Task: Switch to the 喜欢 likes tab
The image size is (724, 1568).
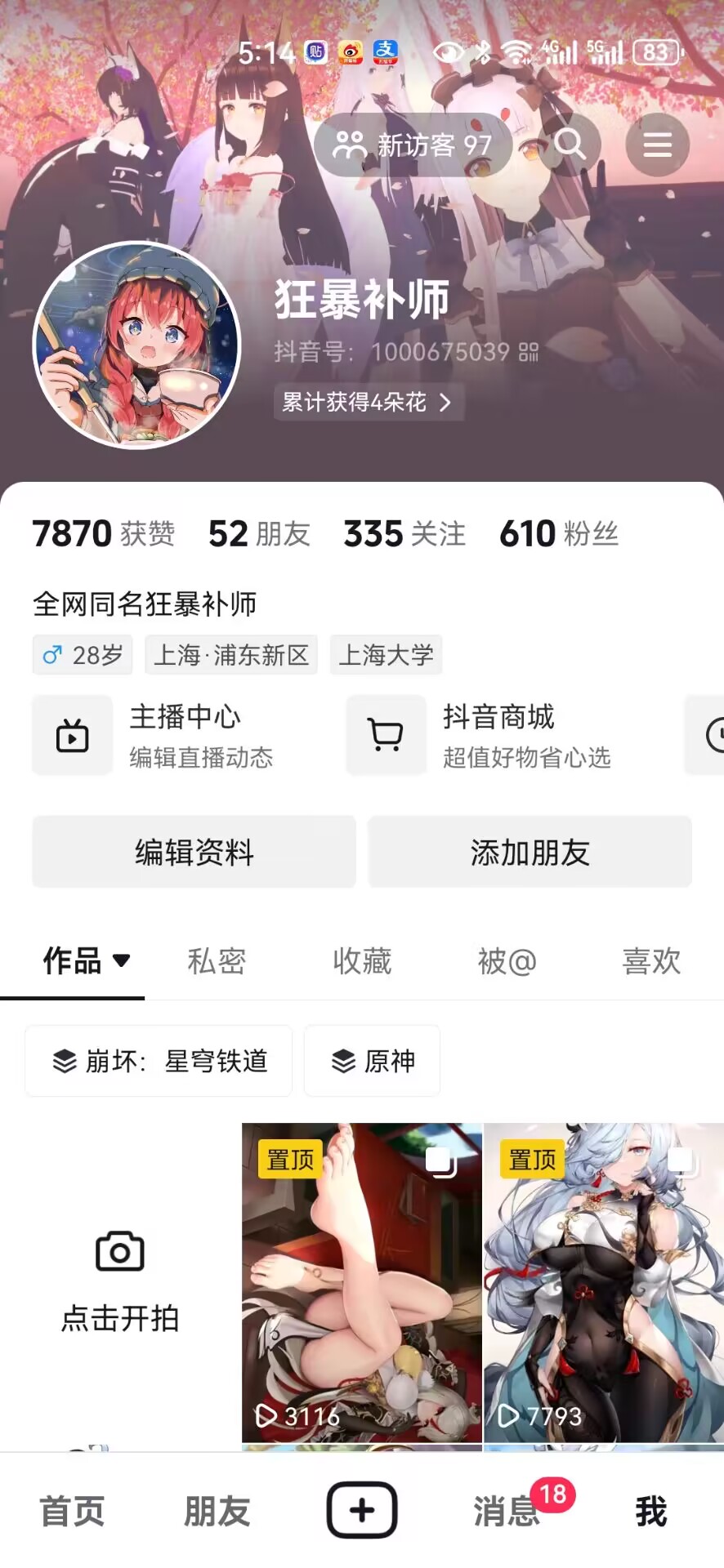Action: tap(651, 961)
